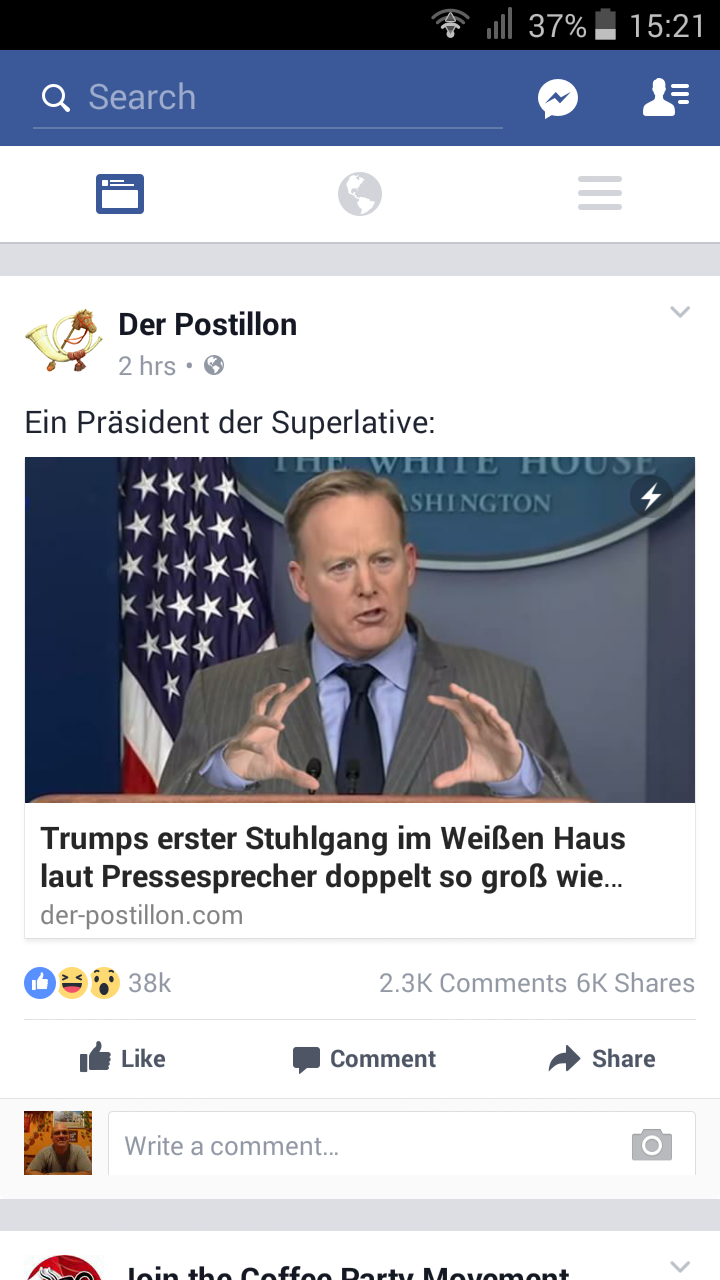Tap the Search field in the top bar
Image resolution: width=720 pixels, height=1280 pixels.
268,98
